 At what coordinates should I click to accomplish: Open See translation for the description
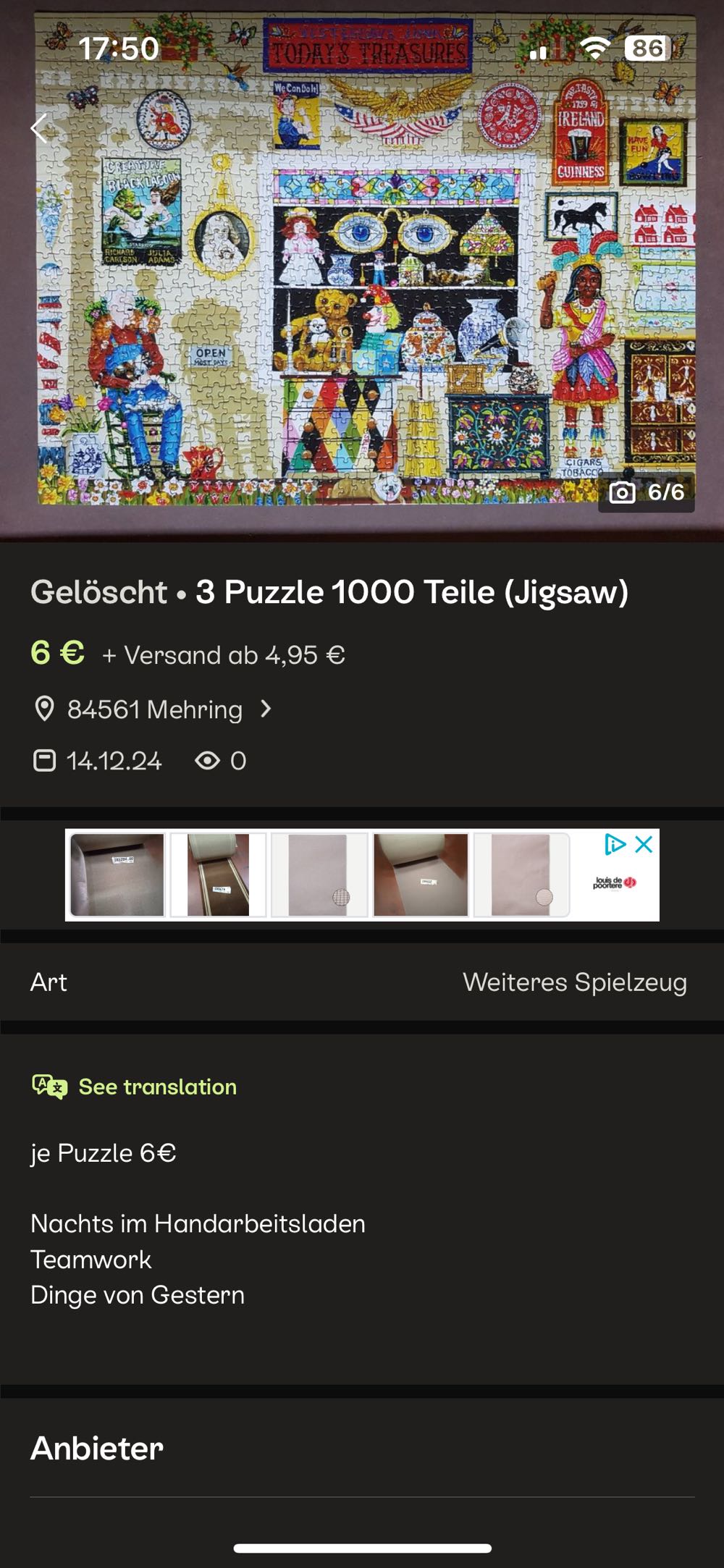(x=156, y=1086)
